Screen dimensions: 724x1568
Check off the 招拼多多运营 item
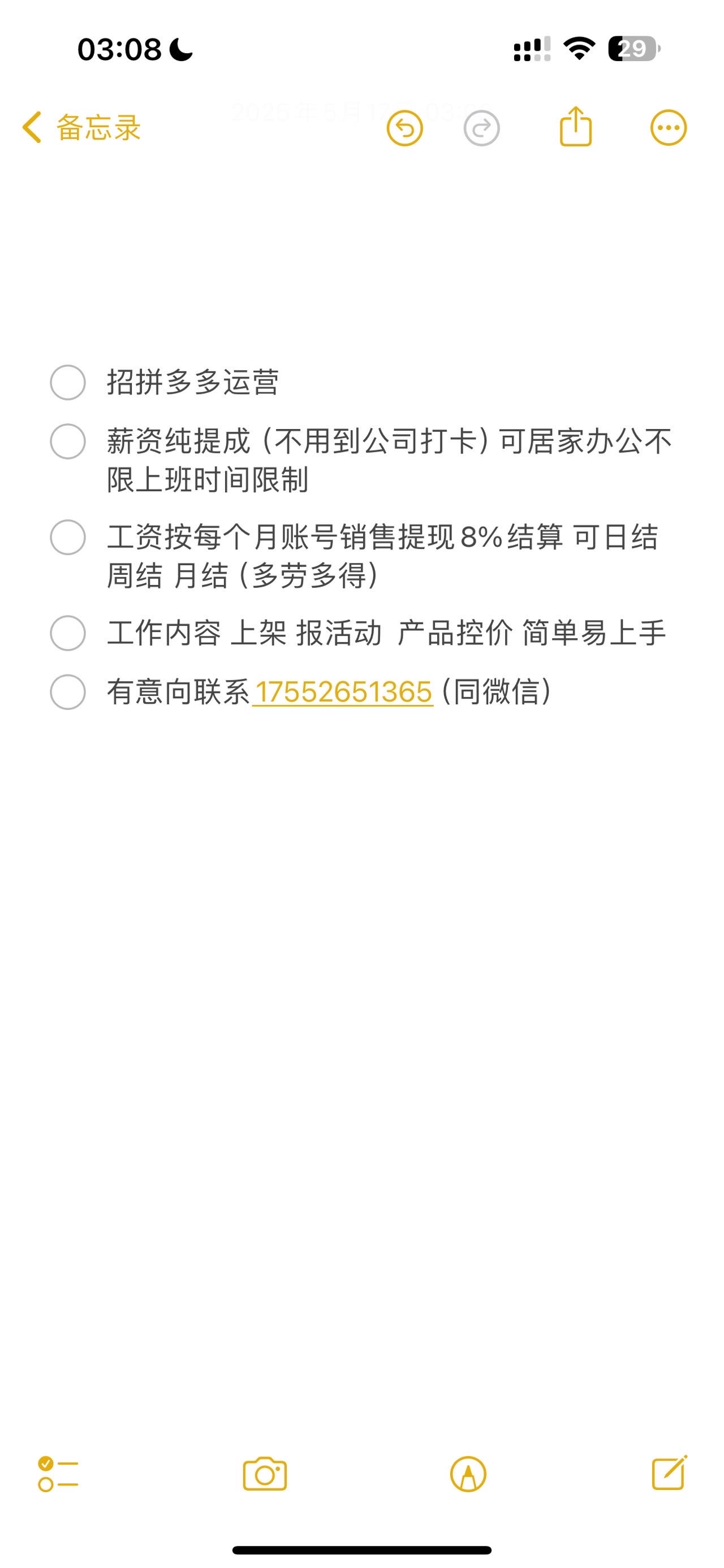(67, 382)
